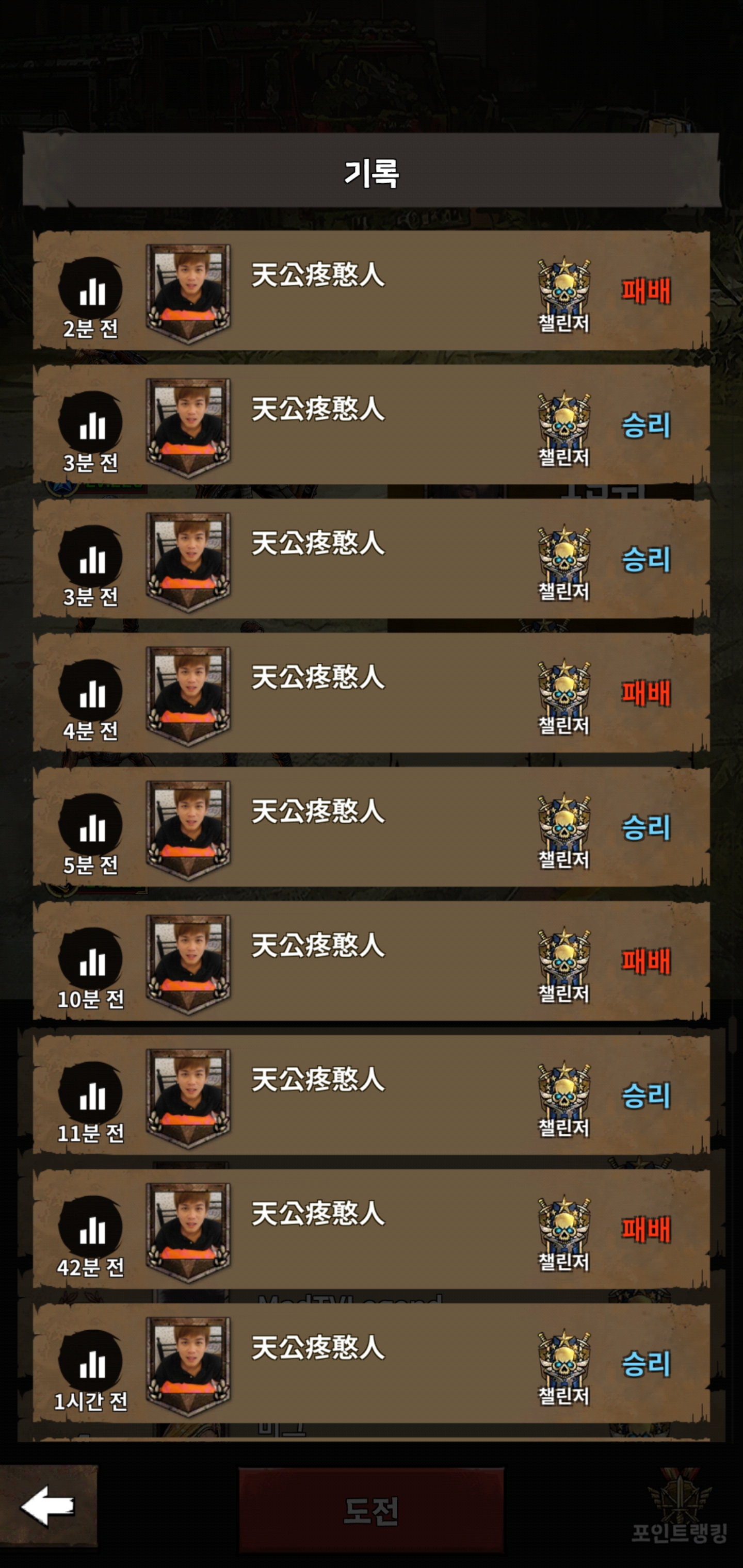Show stats of the 11분 전 match
The width and height of the screenshot is (743, 1568).
91,1095
